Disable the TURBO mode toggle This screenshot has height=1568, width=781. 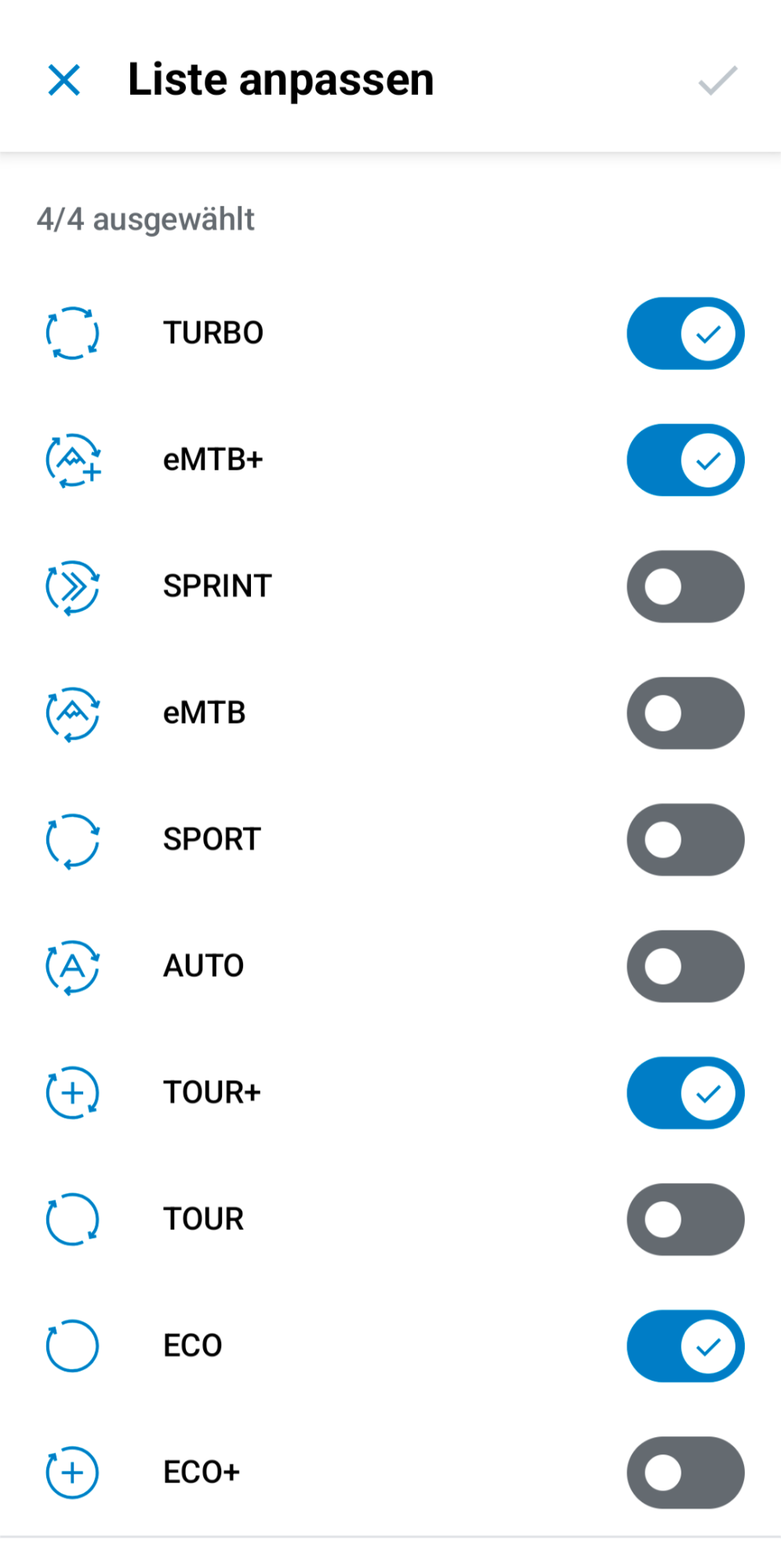coord(685,333)
